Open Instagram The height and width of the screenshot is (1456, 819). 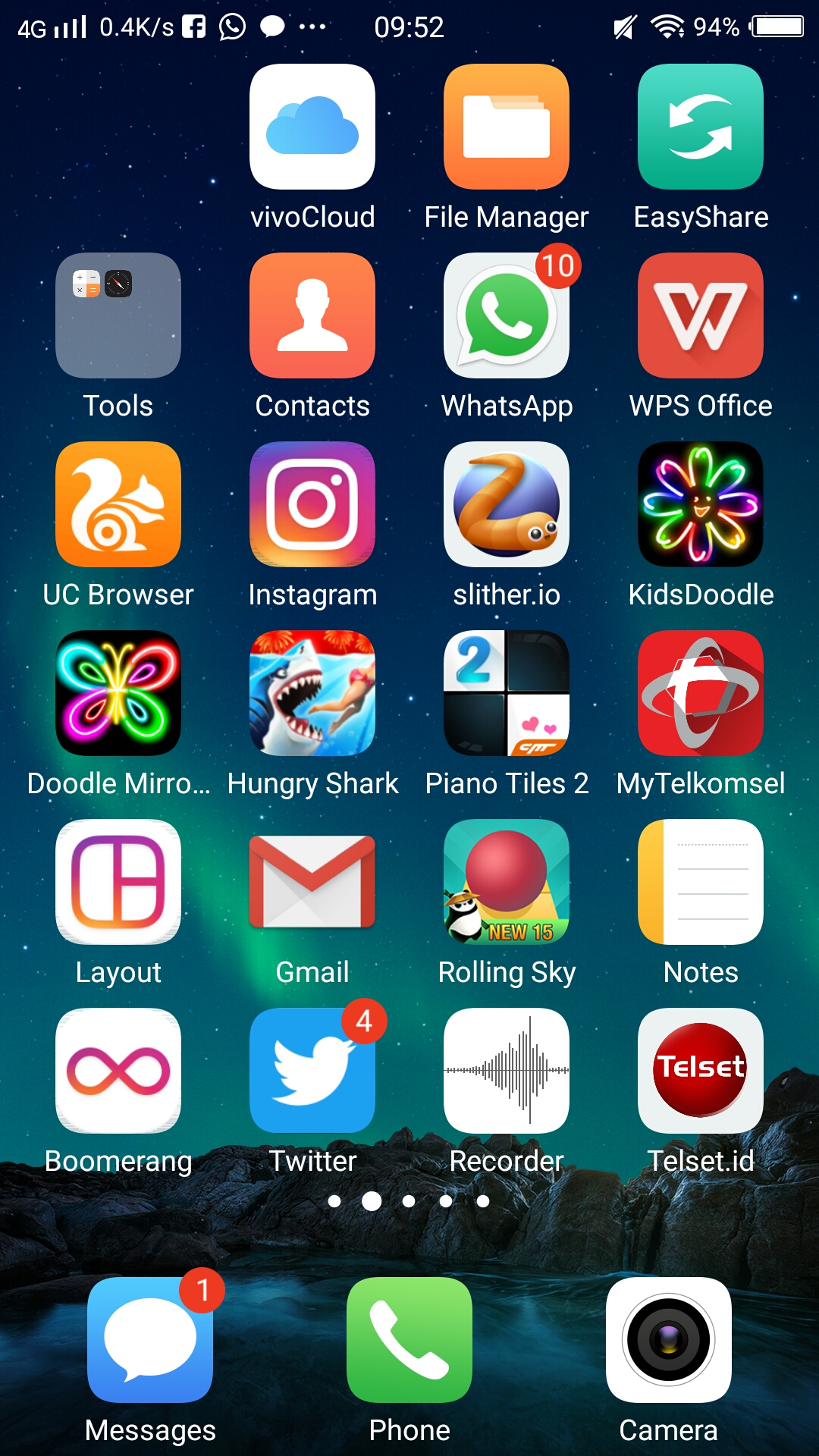pos(312,504)
